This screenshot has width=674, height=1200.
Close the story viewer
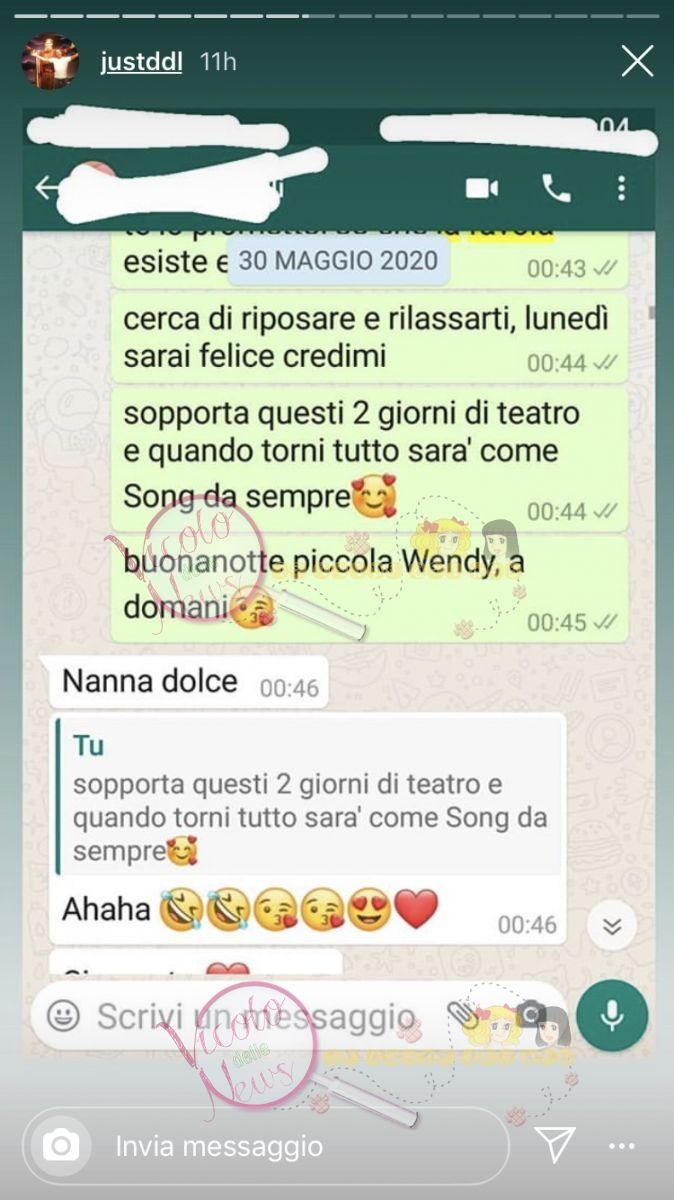coord(637,62)
